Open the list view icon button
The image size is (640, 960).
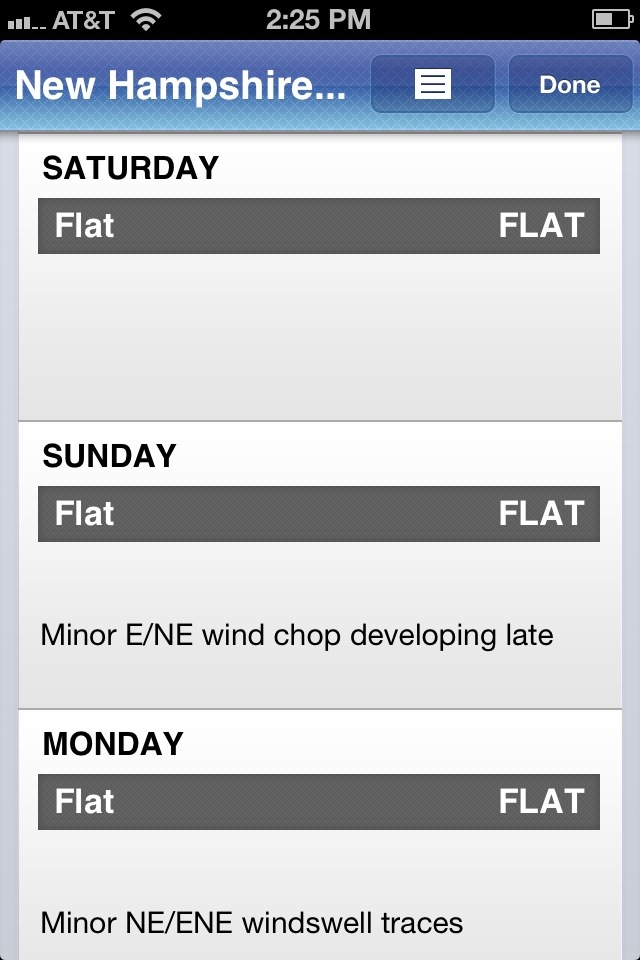click(432, 85)
